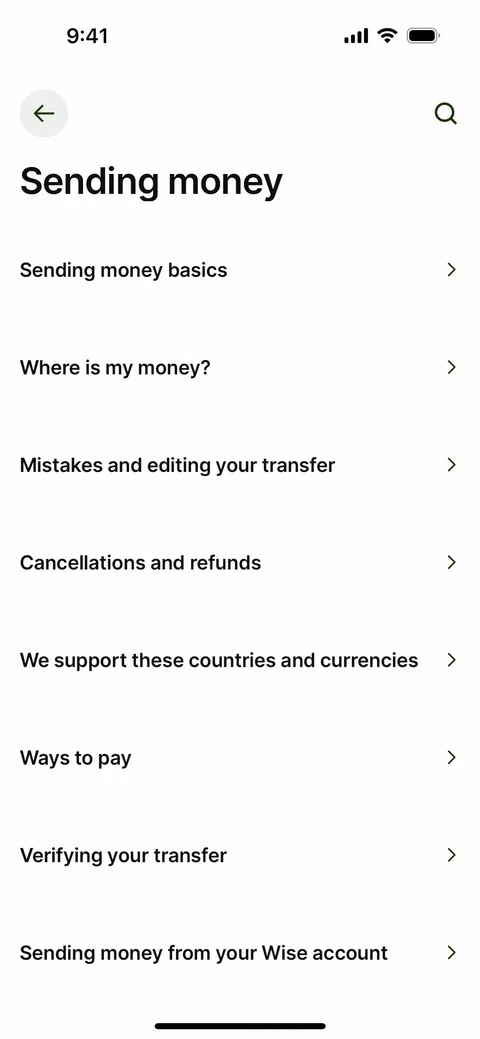Open We support these countries and currencies
The width and height of the screenshot is (480, 1039).
tap(240, 660)
